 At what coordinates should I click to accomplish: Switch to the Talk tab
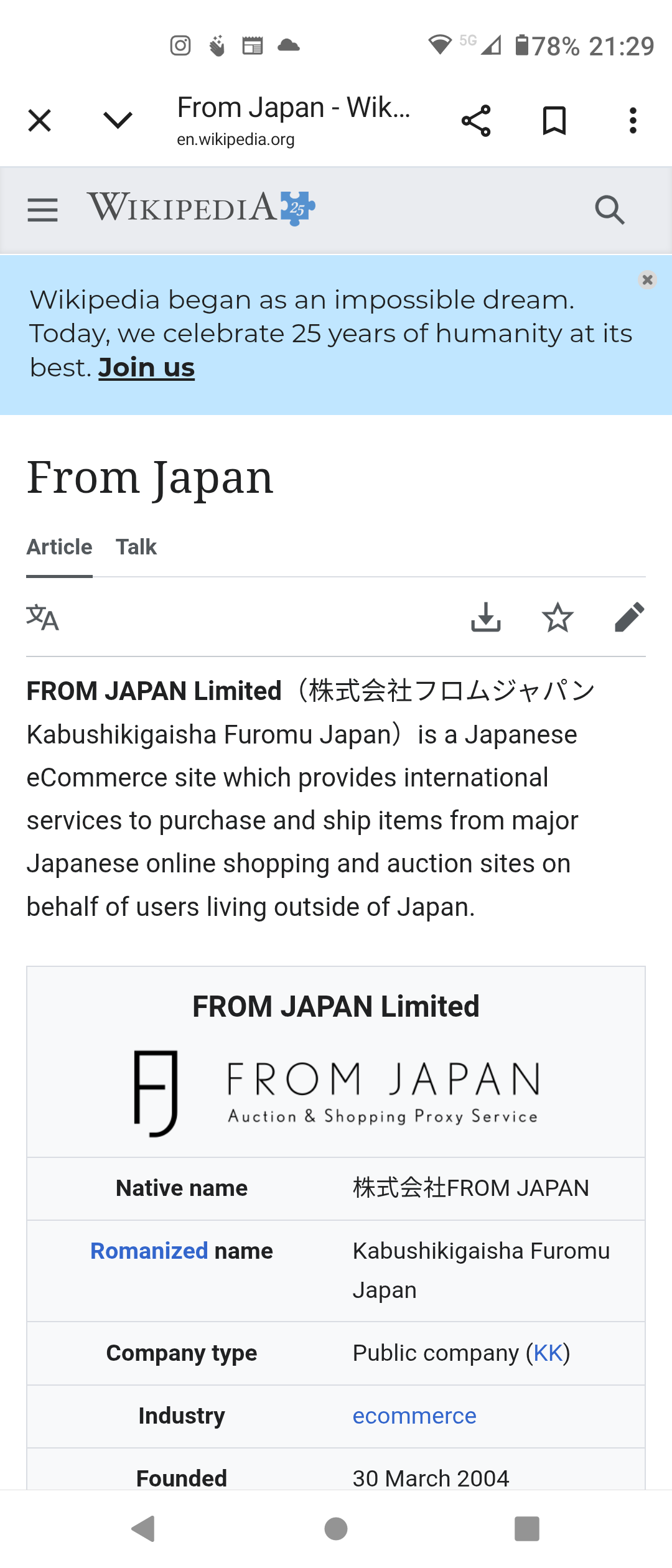click(x=136, y=547)
